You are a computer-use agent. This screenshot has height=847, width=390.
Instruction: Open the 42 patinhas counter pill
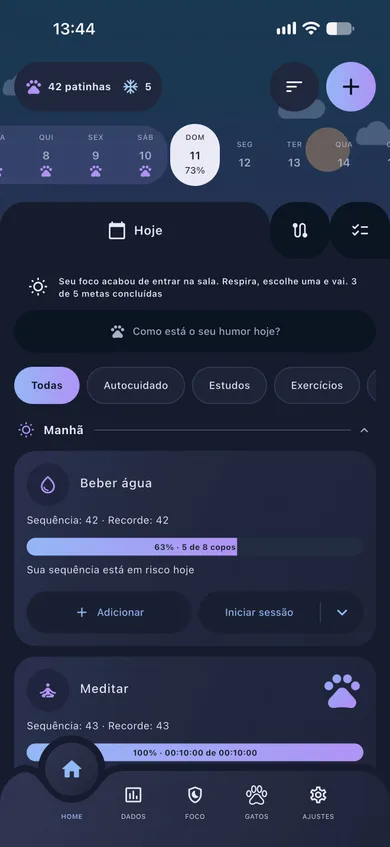click(x=88, y=86)
